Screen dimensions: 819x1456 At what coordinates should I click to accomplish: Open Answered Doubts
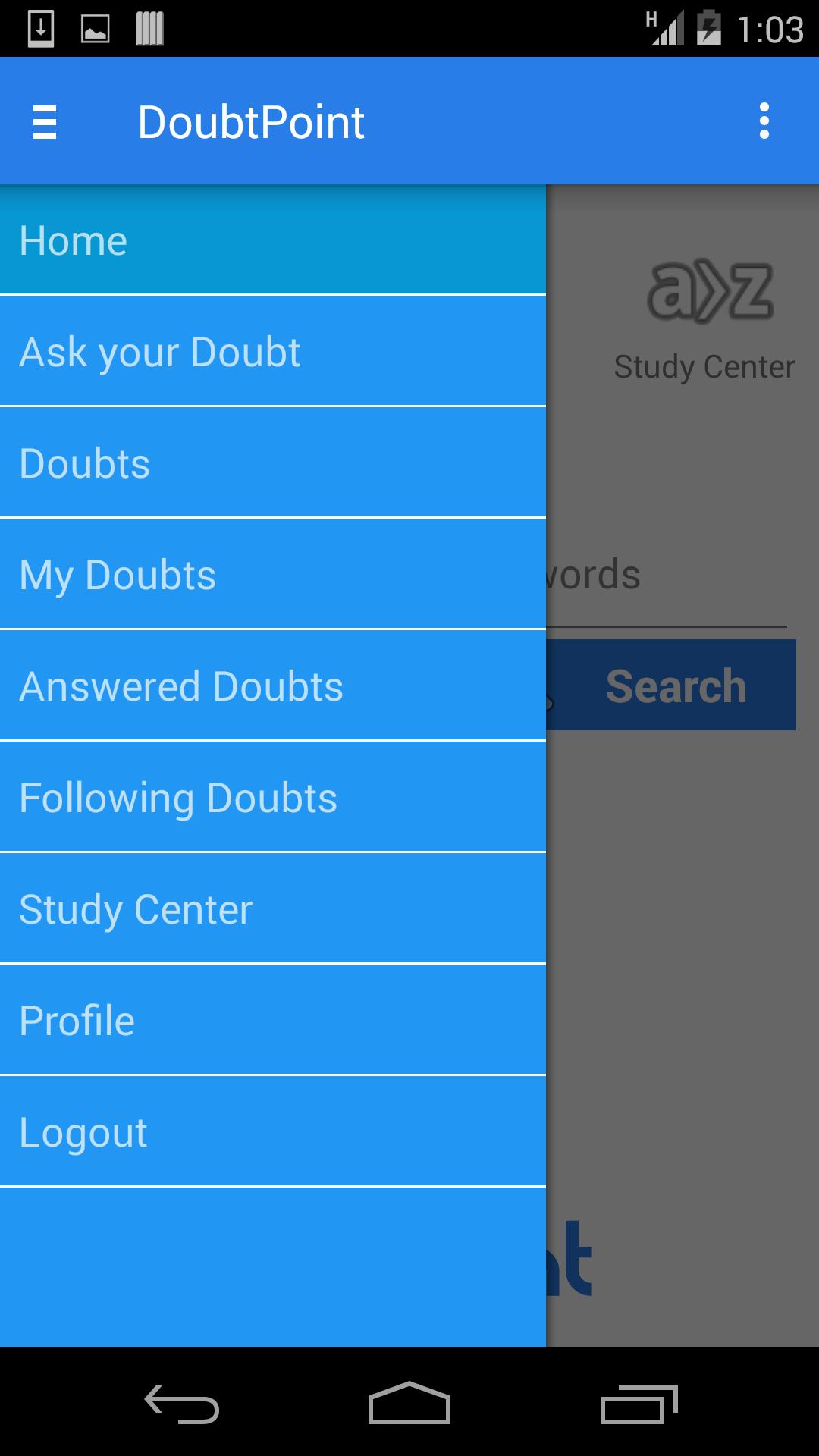point(273,686)
